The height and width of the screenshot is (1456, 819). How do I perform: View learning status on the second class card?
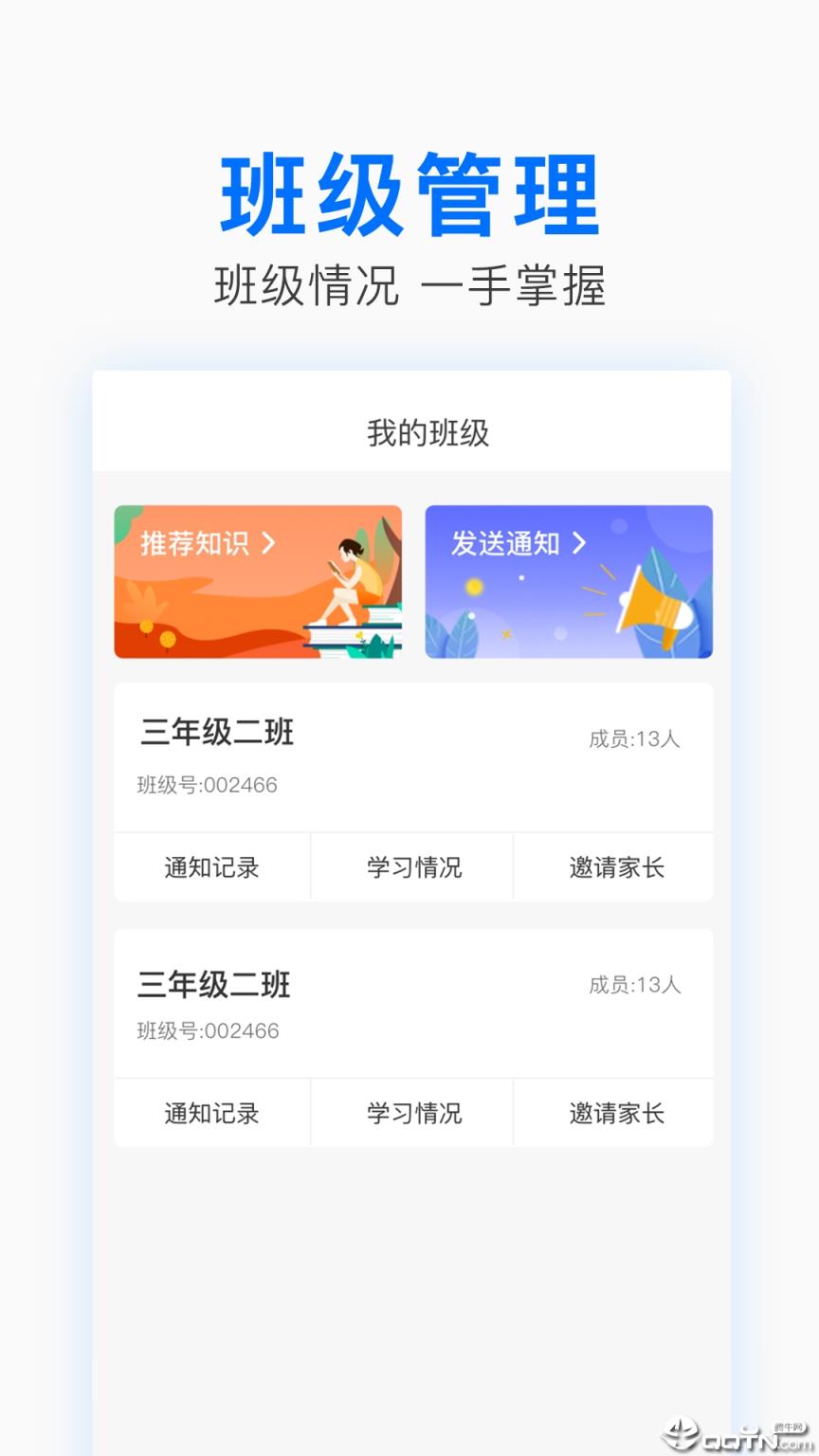tap(412, 1113)
